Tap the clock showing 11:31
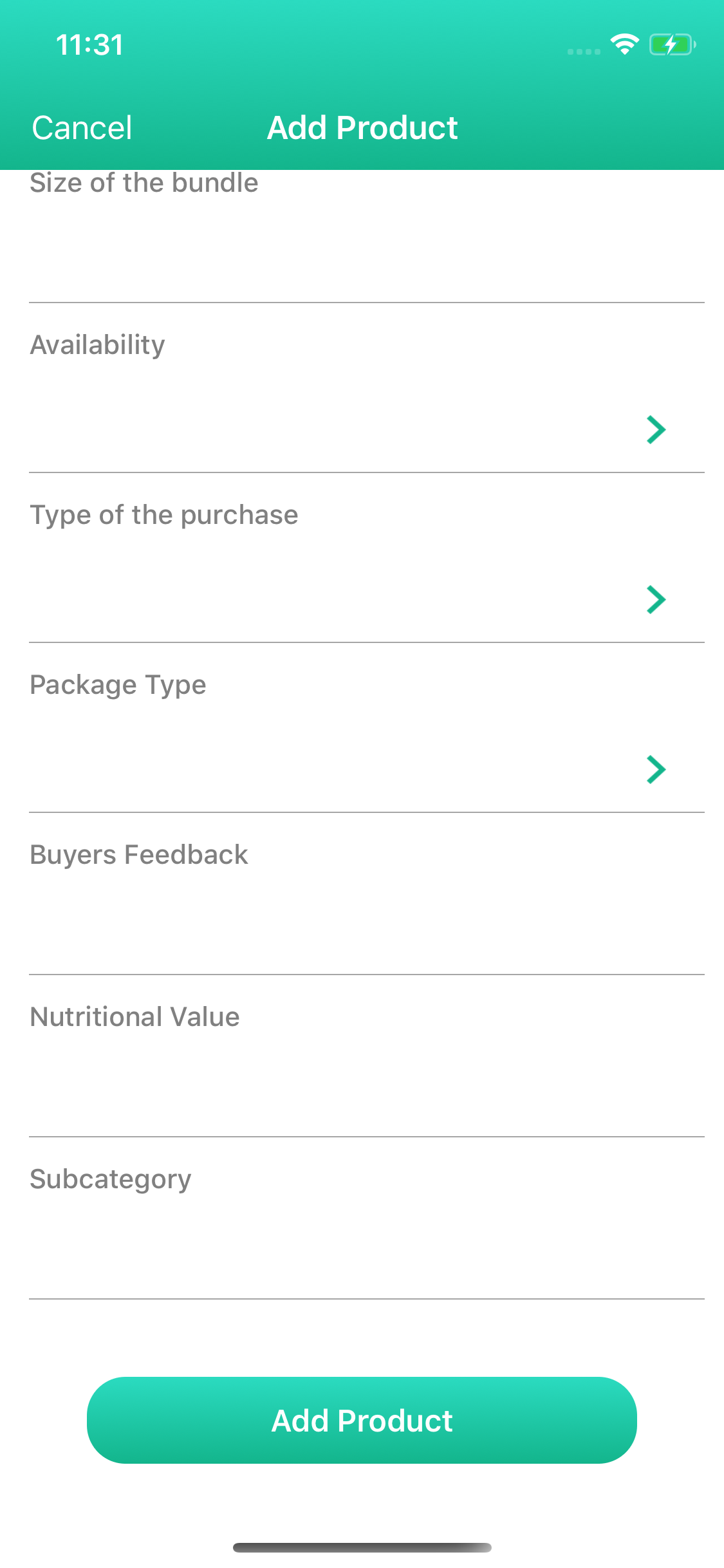 click(x=89, y=44)
